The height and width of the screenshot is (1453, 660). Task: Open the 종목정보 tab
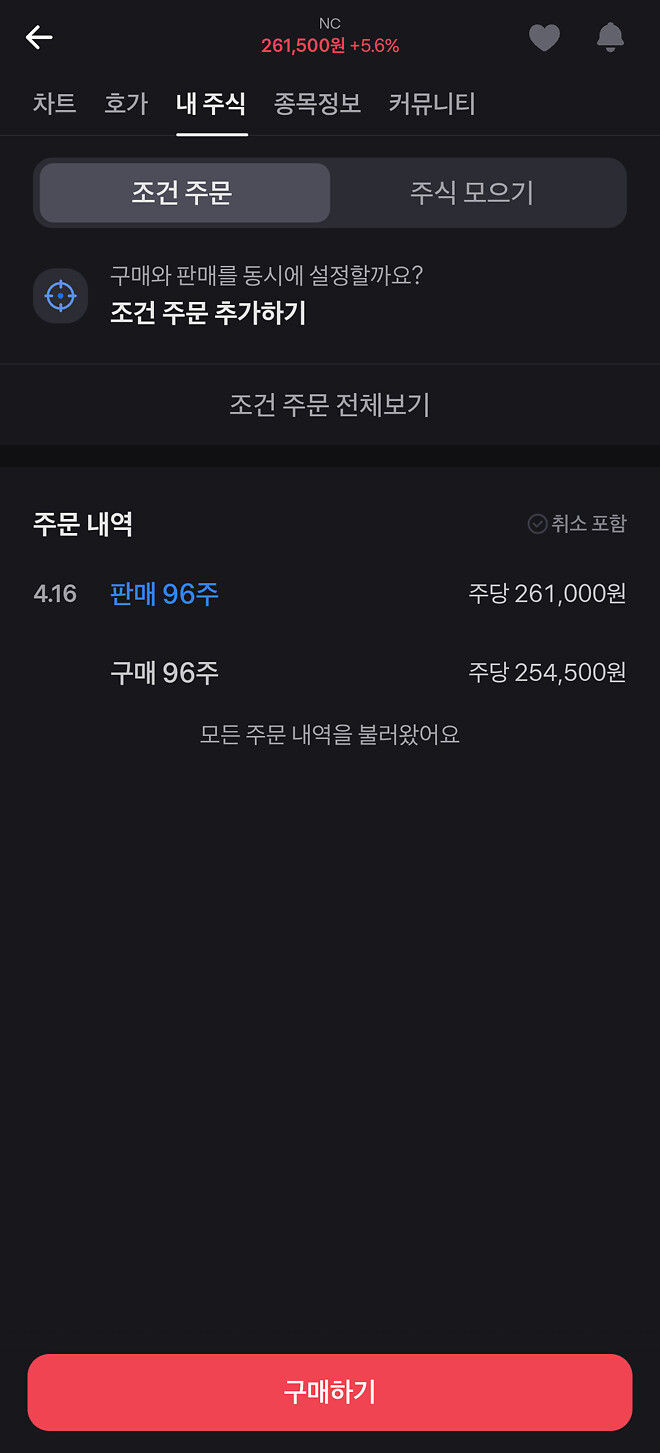[x=317, y=104]
